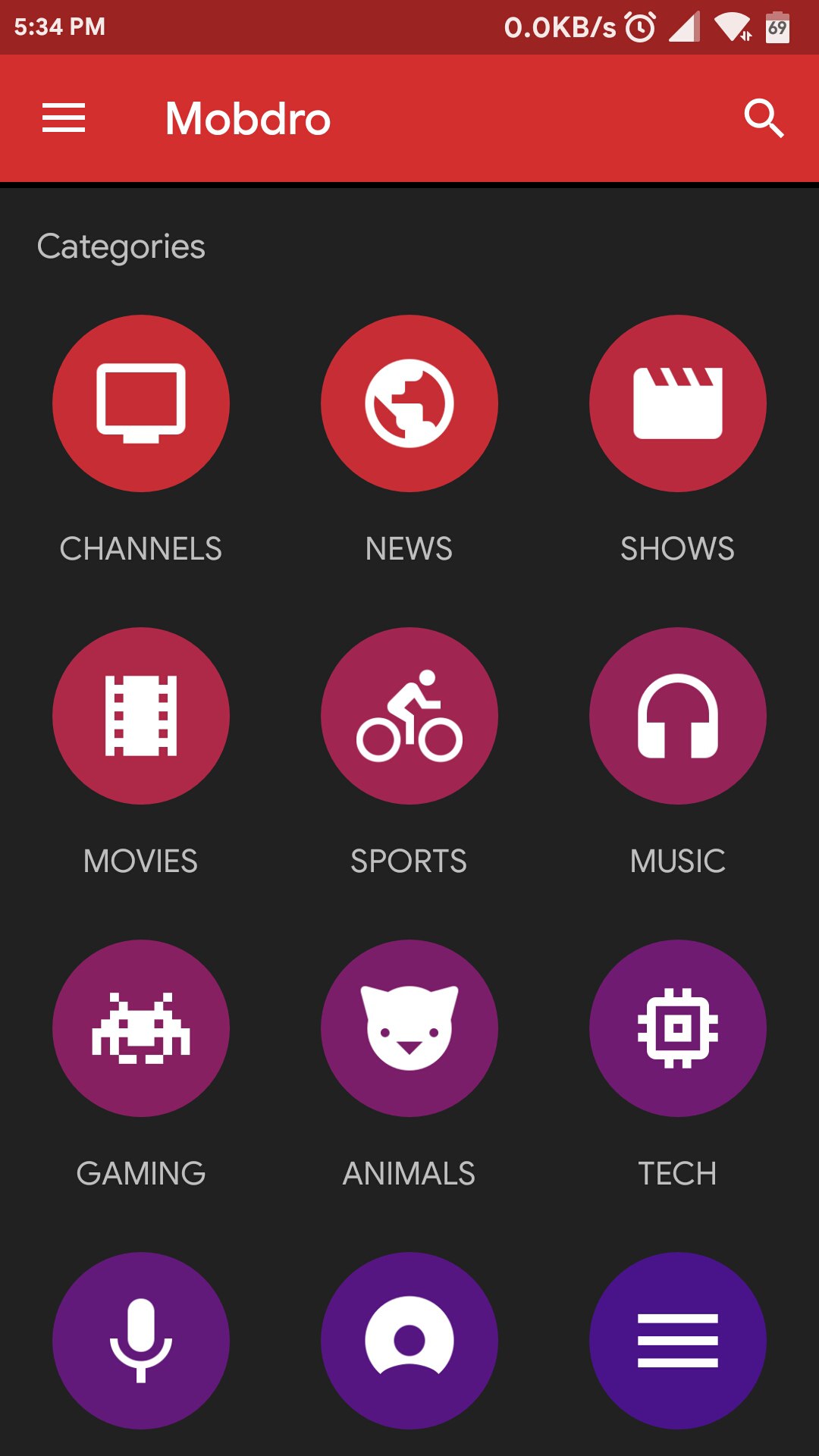
Task: Choose the Tech category
Action: [678, 1028]
